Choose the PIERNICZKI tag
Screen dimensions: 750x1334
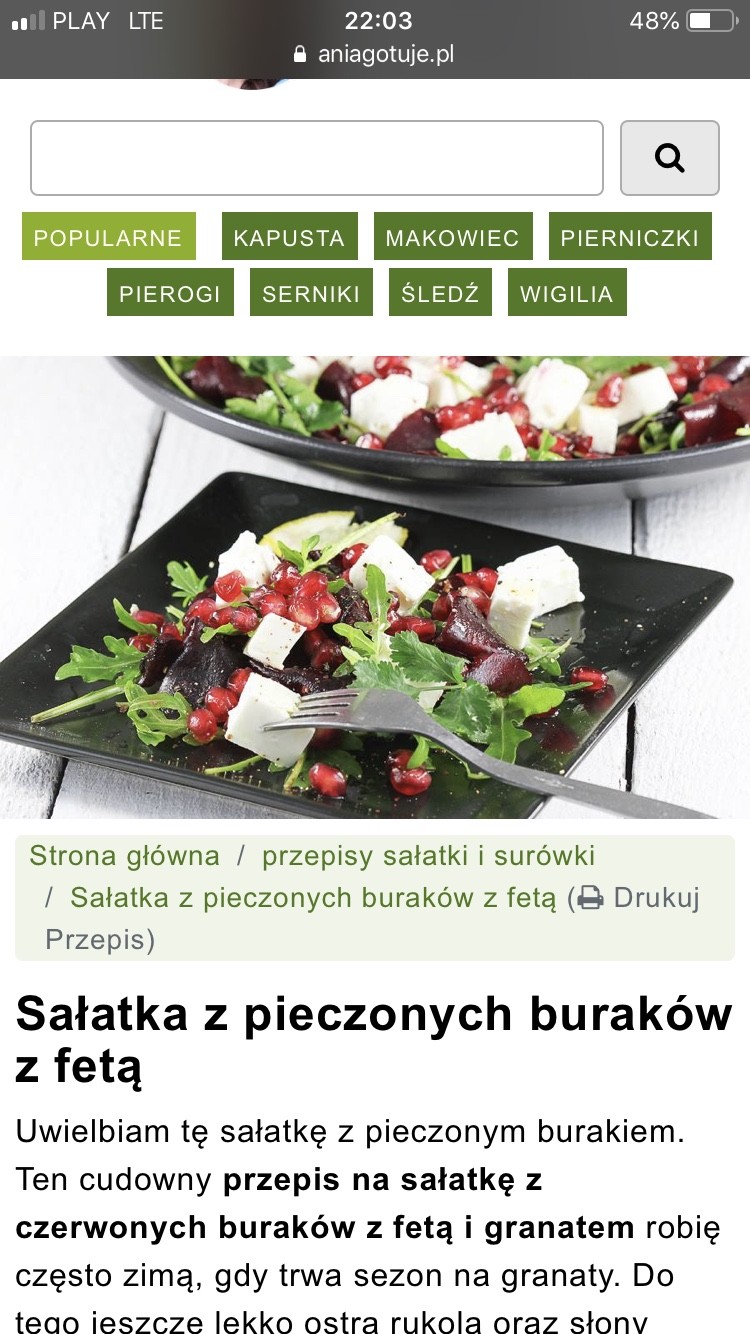pos(629,237)
